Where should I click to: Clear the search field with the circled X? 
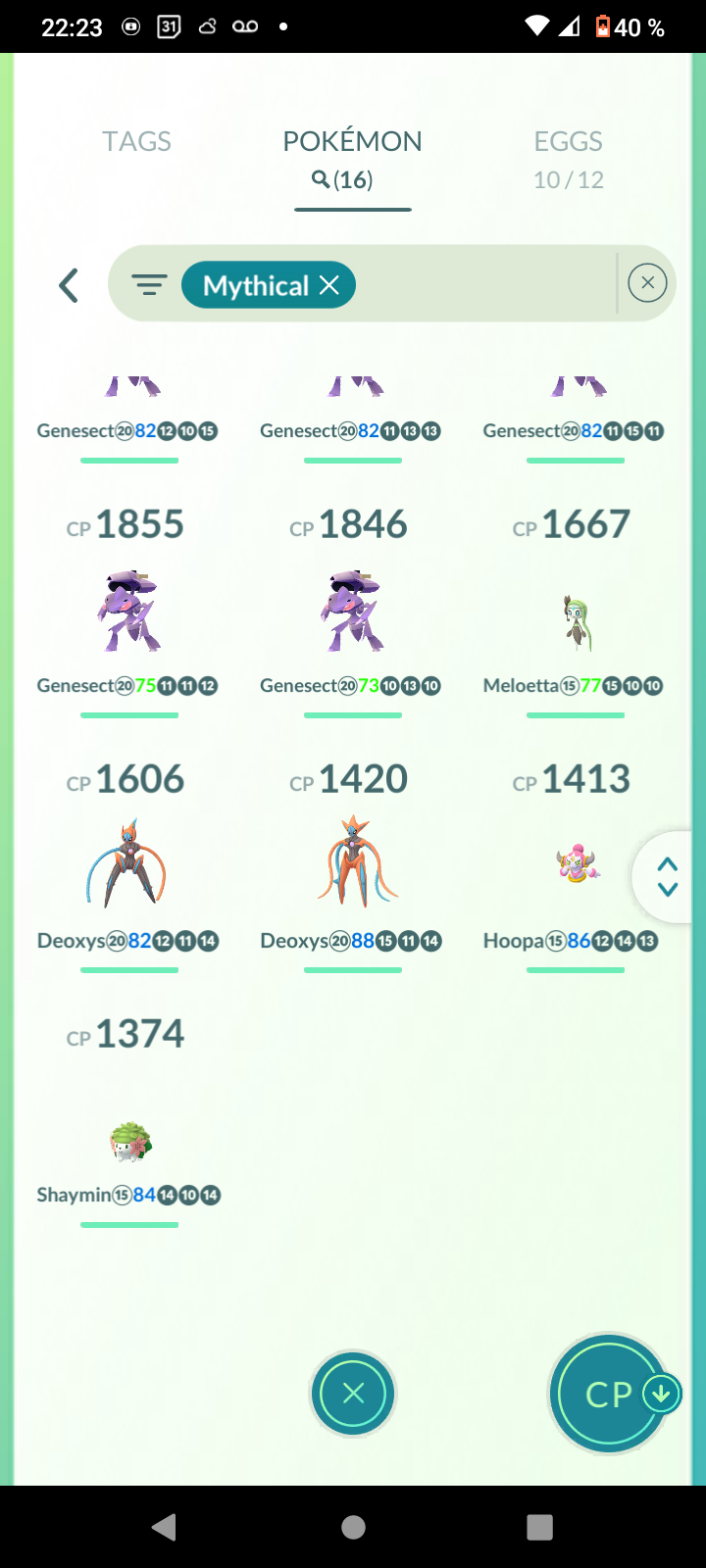click(647, 283)
